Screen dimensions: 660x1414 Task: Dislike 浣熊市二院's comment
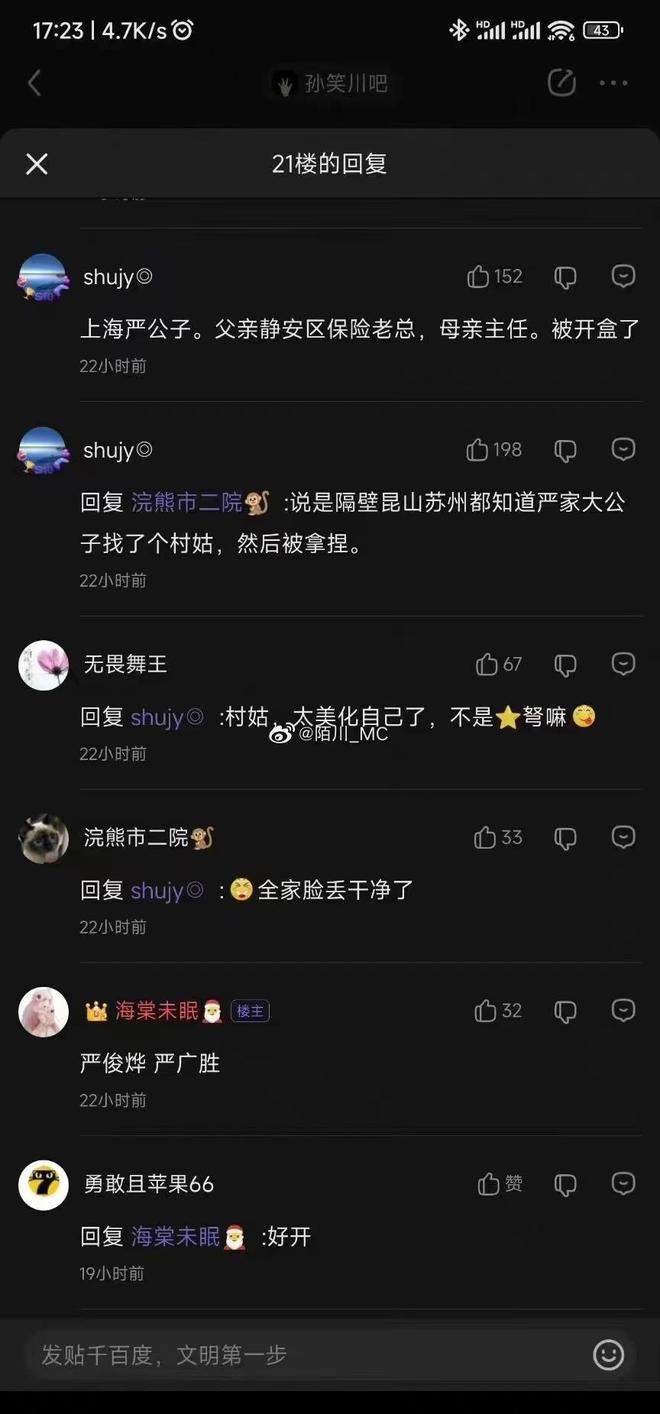click(x=566, y=838)
